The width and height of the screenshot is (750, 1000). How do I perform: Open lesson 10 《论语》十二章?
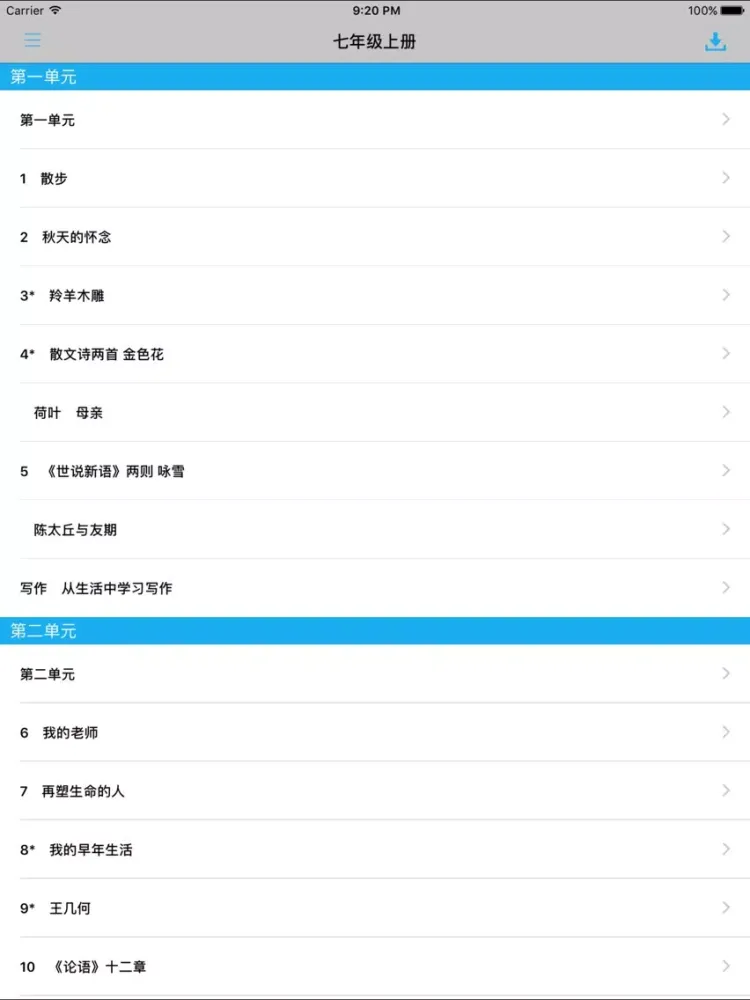tap(375, 967)
